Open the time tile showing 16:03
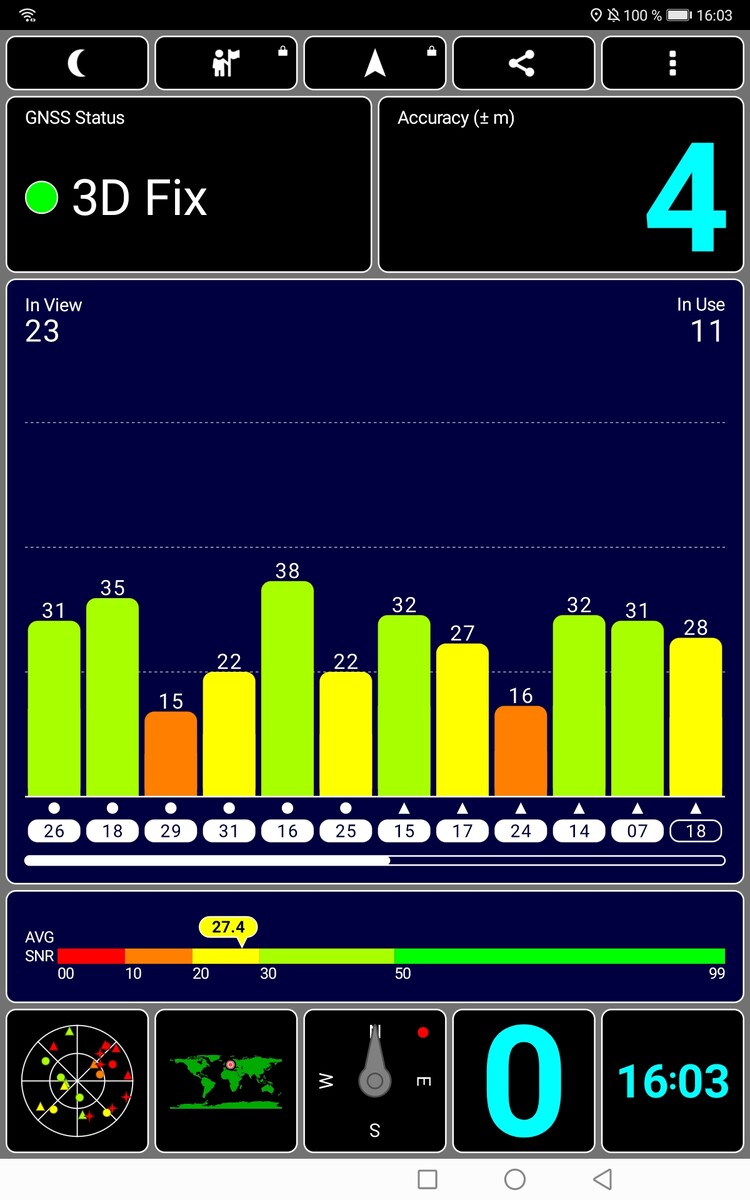This screenshot has width=750, height=1200. click(672, 1080)
